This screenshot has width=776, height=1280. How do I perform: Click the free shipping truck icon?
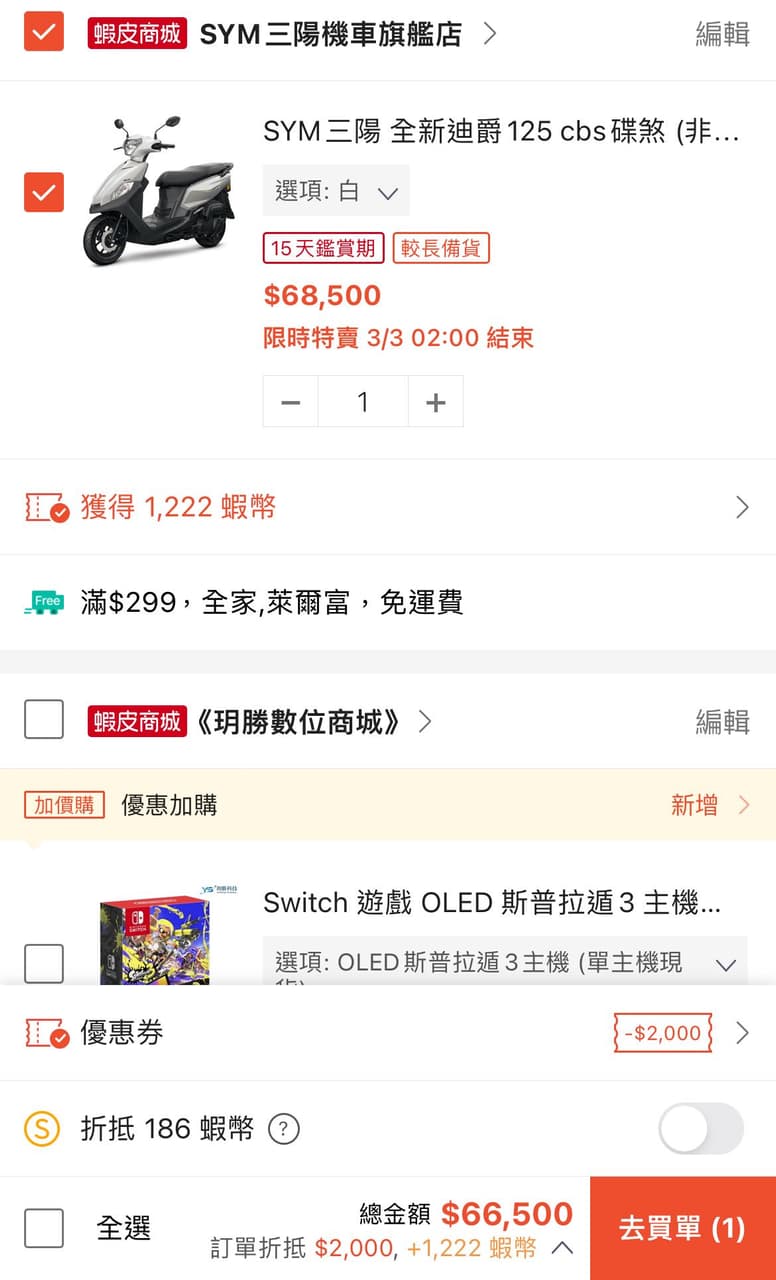(43, 601)
